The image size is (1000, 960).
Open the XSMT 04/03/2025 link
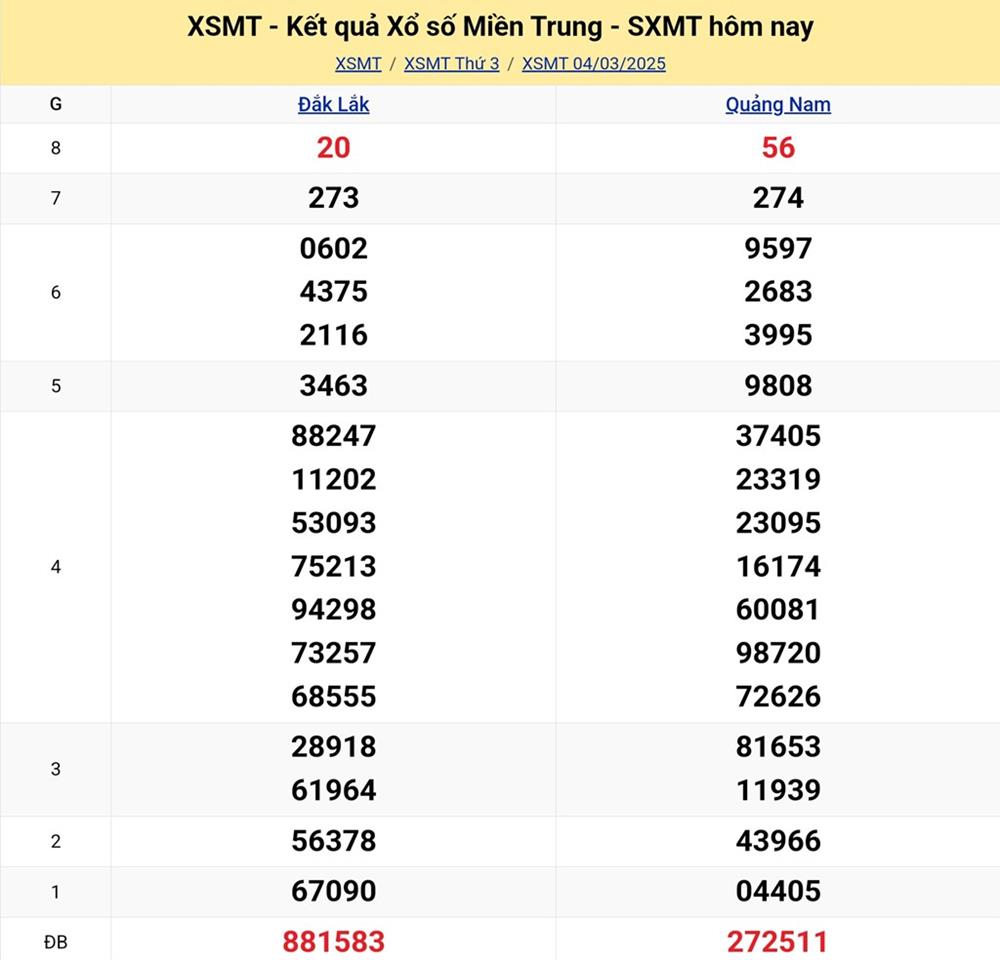pyautogui.click(x=593, y=64)
